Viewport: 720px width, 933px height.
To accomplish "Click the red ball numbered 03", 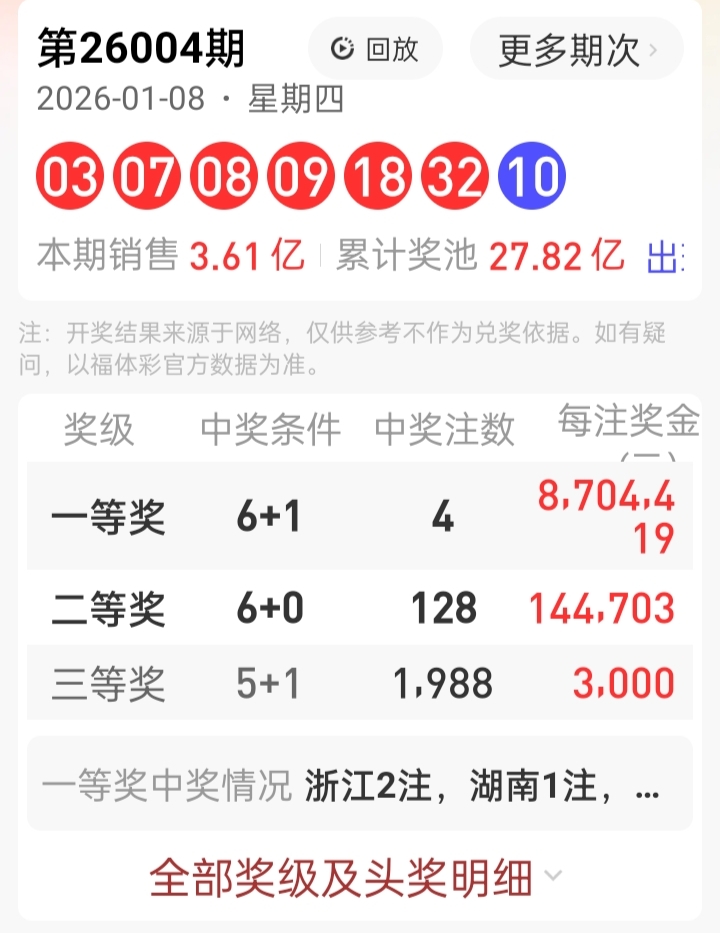I will pos(68,174).
